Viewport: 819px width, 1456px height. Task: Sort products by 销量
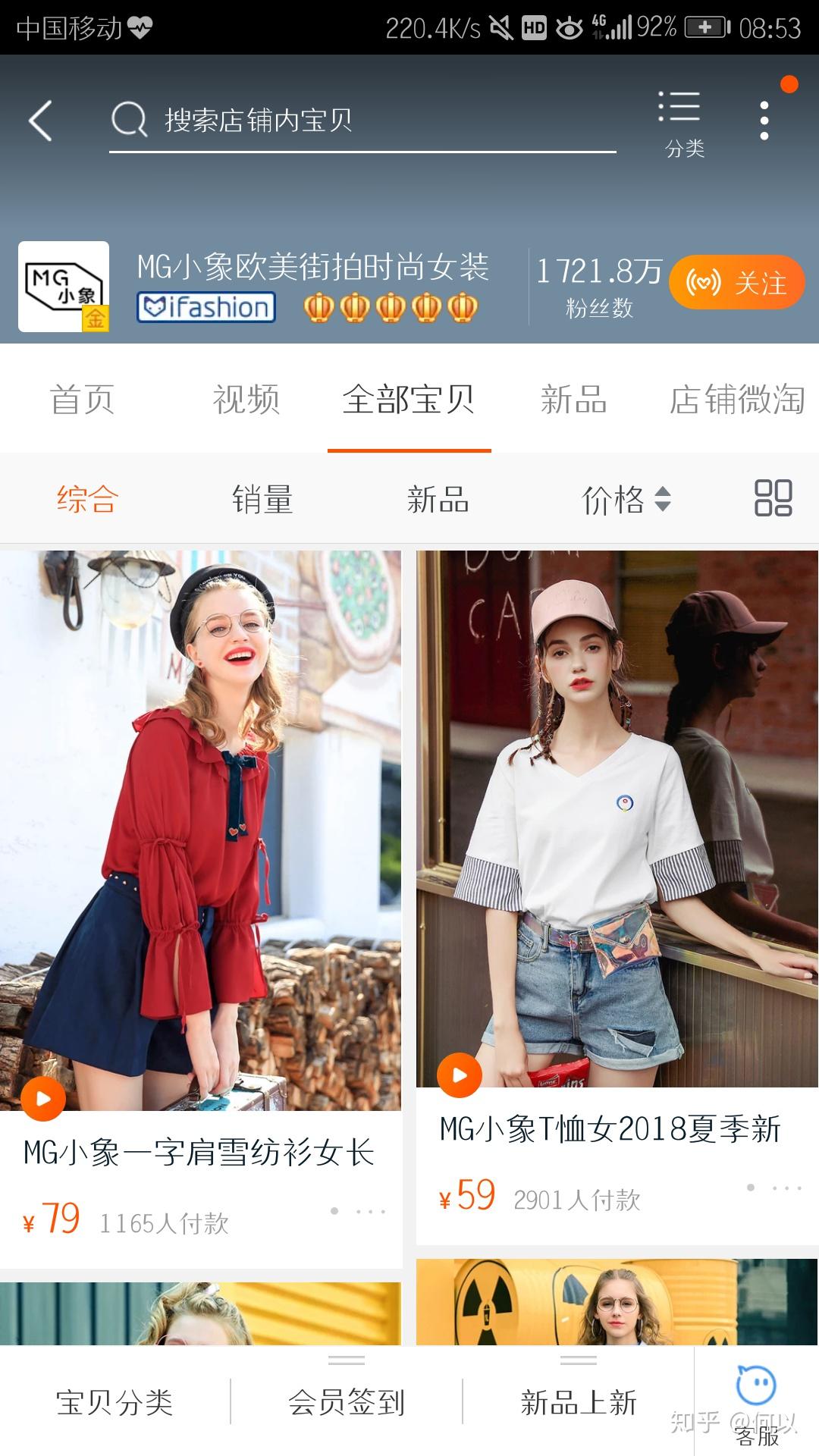point(262,499)
